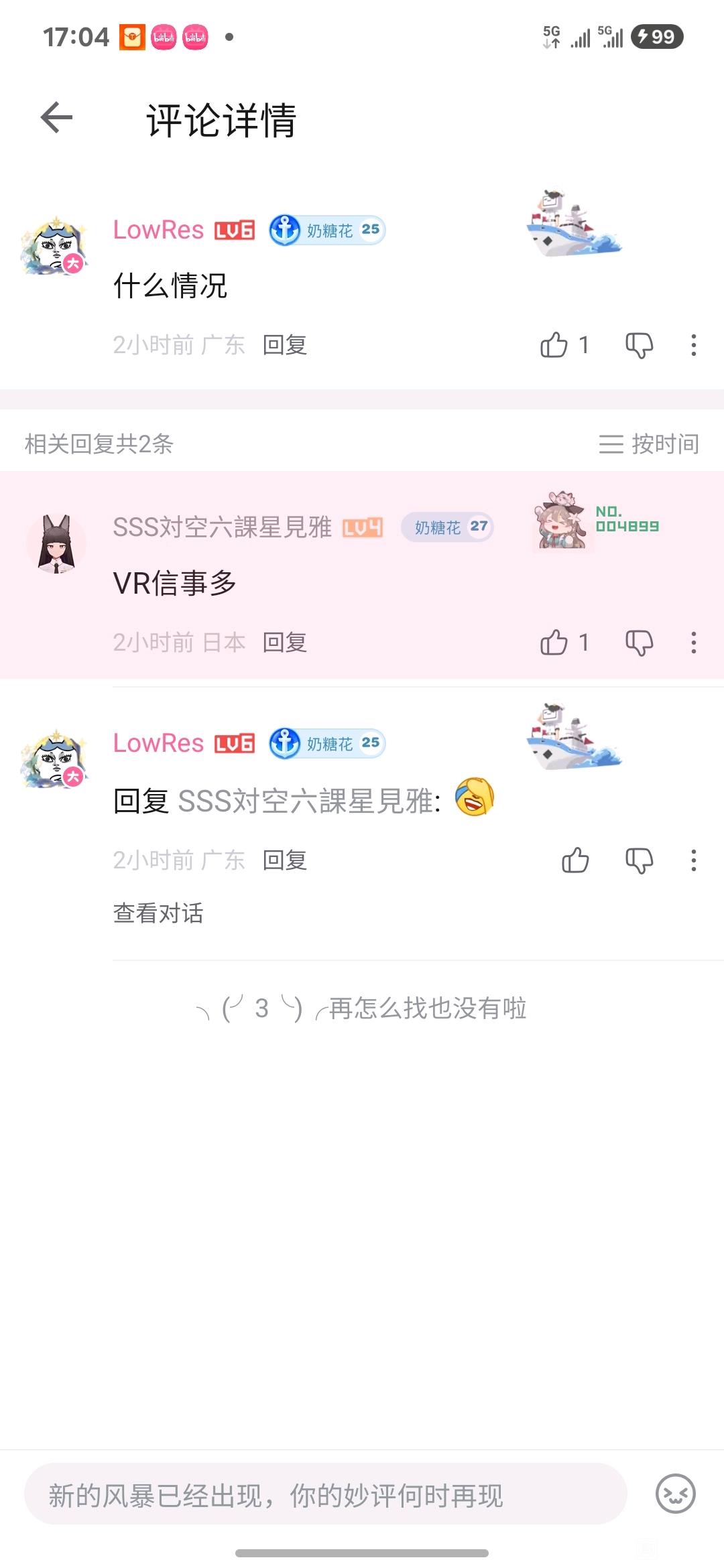Like the comment "什么情况"
Viewport: 724px width, 1568px height.
[x=564, y=345]
